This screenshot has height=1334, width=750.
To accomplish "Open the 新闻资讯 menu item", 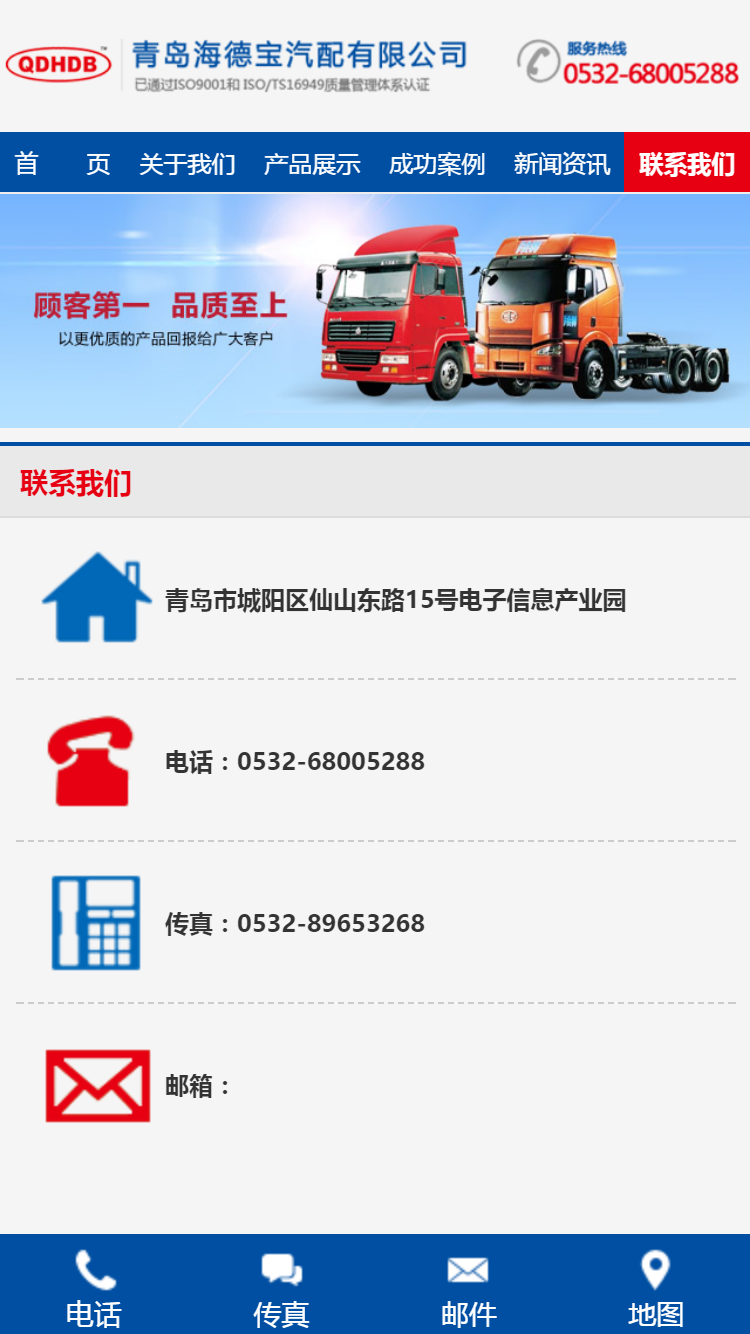I will coord(562,163).
